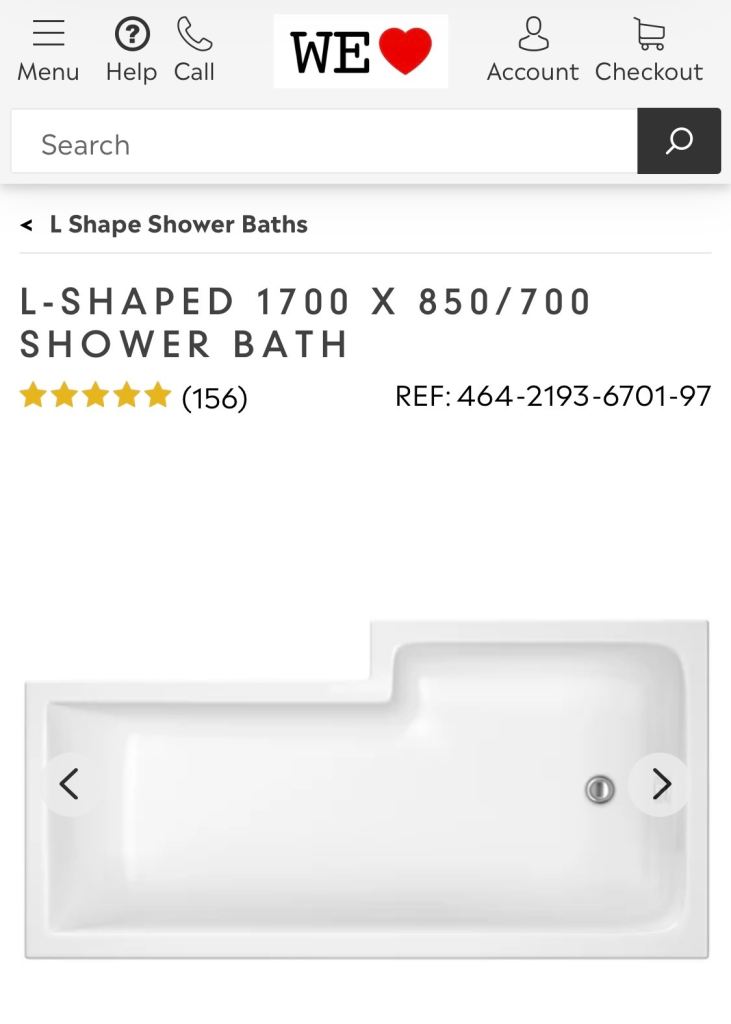Select the product title heading
The image size is (731, 1024).
click(x=300, y=322)
